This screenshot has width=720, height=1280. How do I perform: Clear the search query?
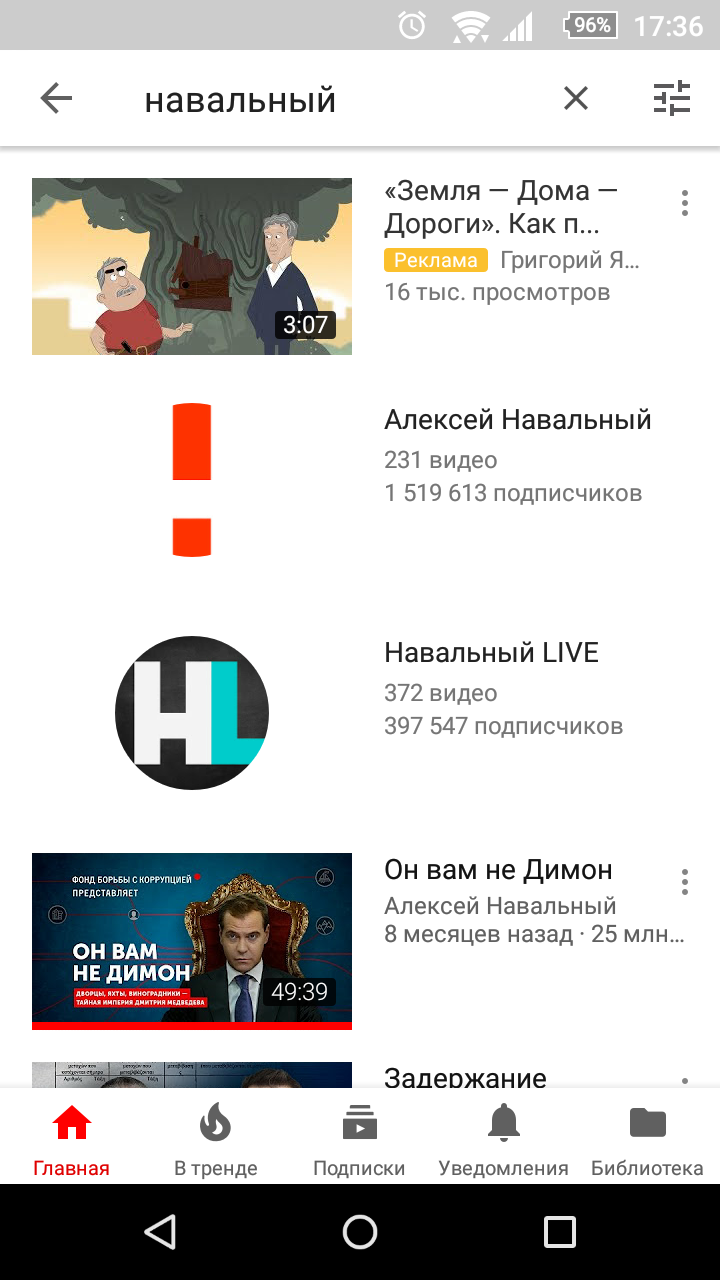pos(576,98)
